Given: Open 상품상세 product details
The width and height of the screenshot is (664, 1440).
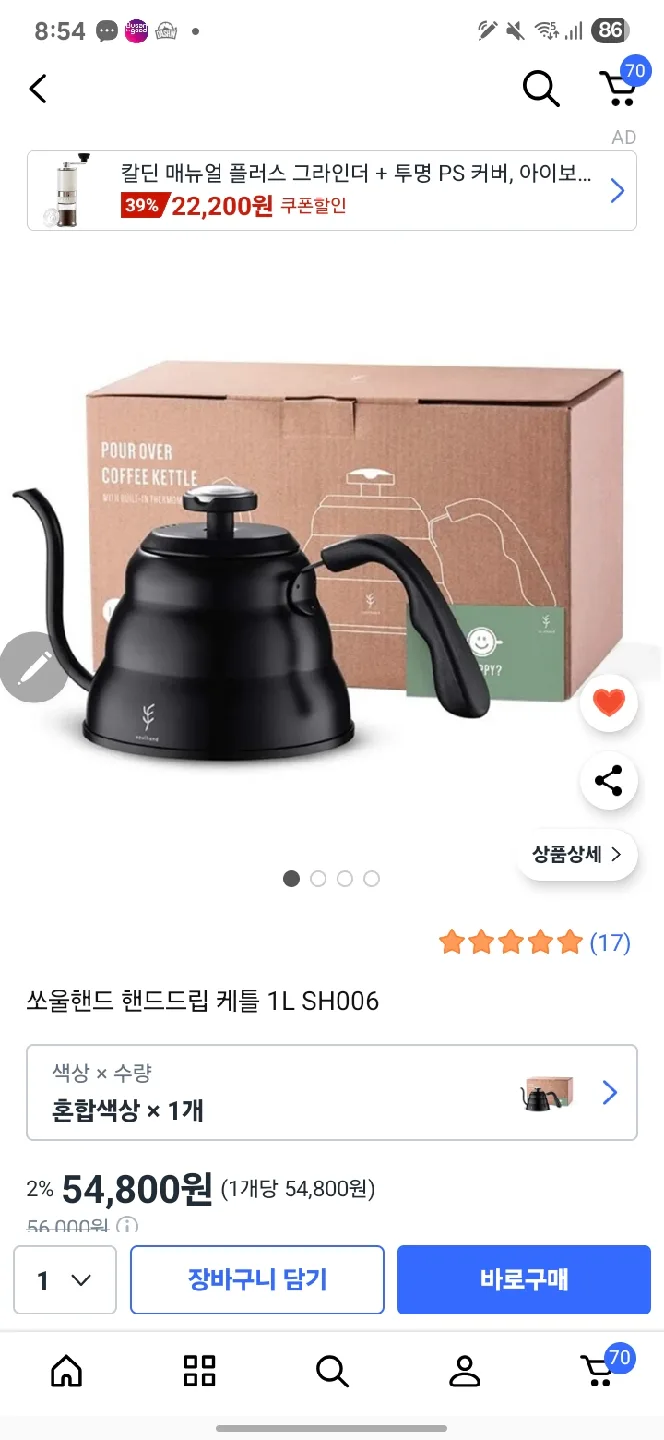Looking at the screenshot, I should coord(577,854).
